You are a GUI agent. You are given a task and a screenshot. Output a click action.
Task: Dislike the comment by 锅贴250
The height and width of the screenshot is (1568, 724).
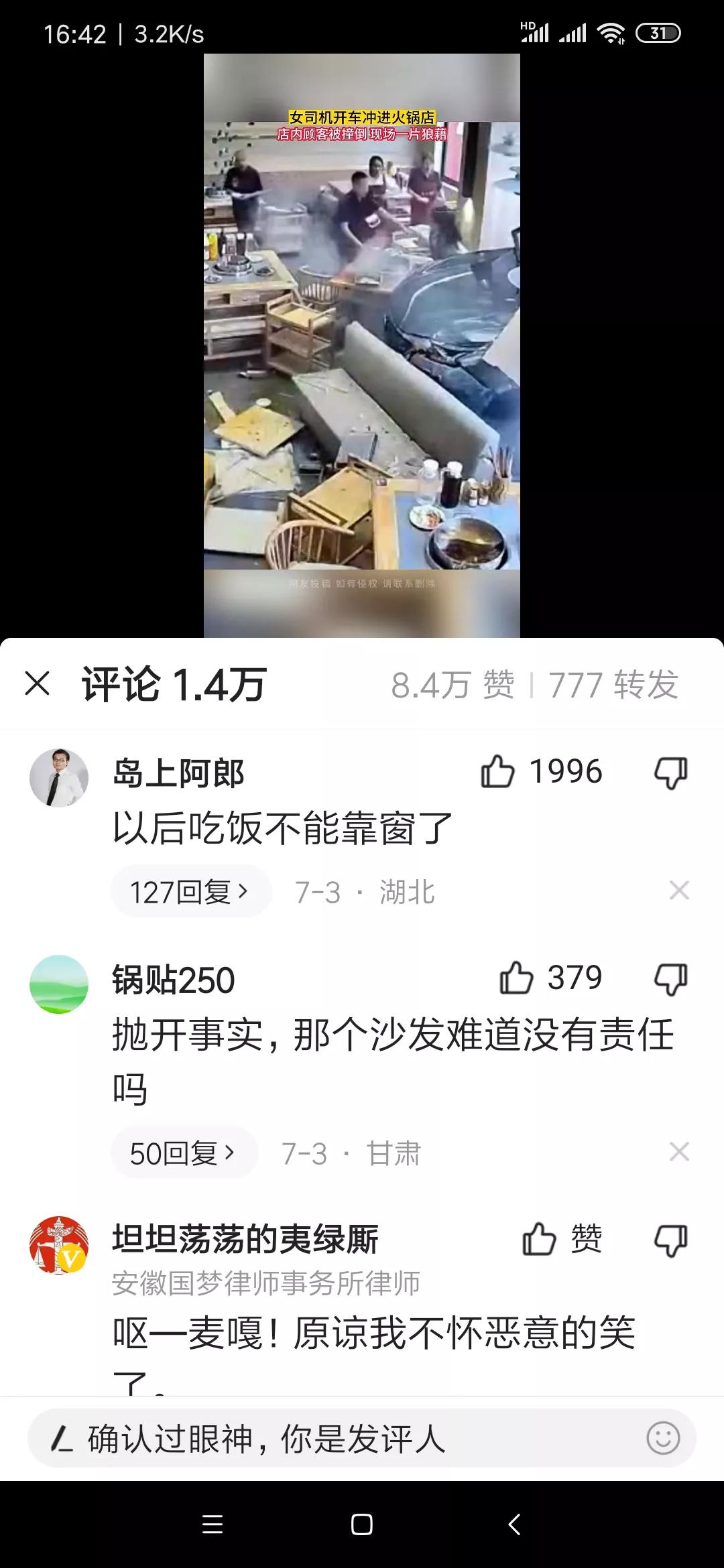670,979
